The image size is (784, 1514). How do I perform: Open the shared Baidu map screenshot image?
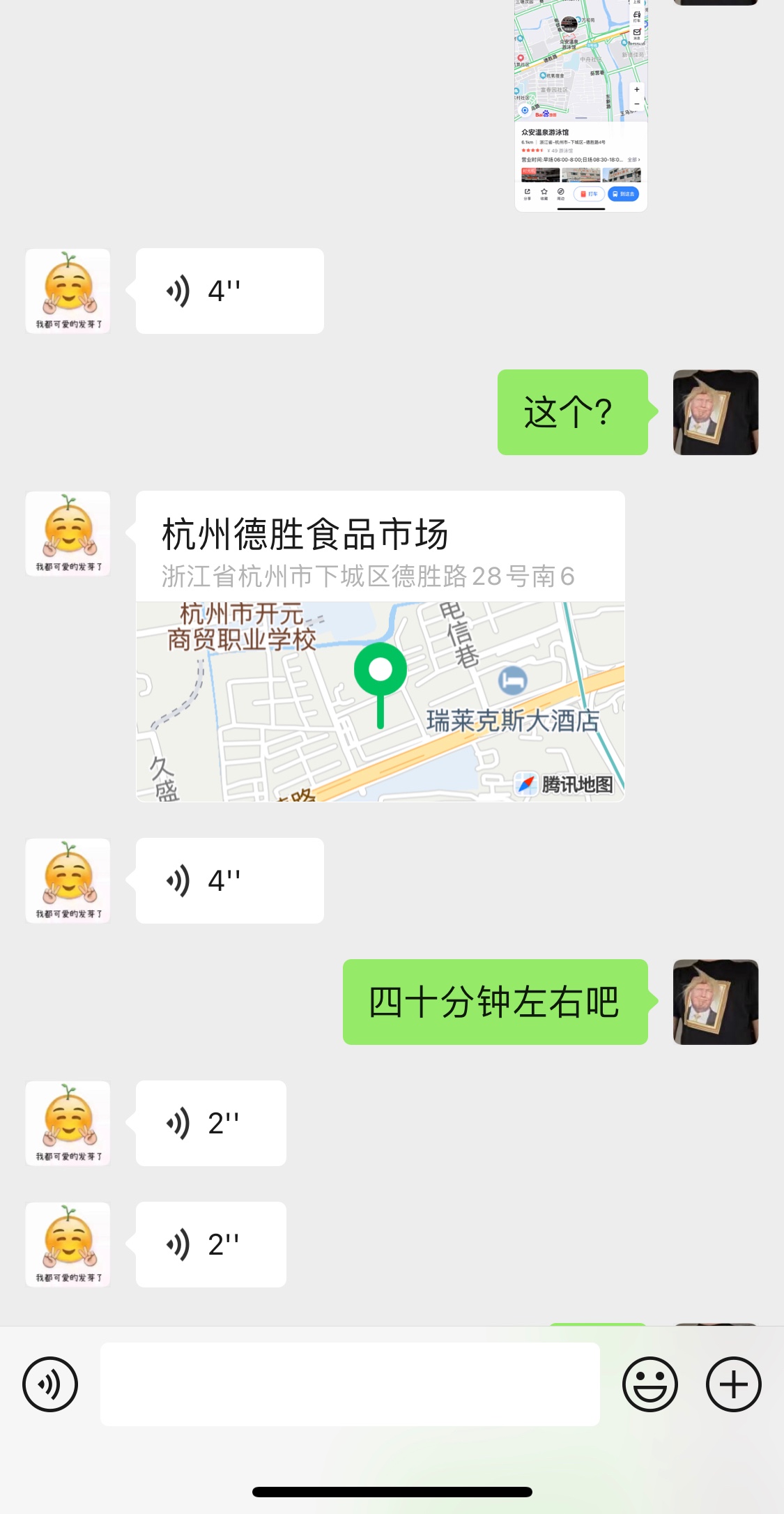coord(581,105)
